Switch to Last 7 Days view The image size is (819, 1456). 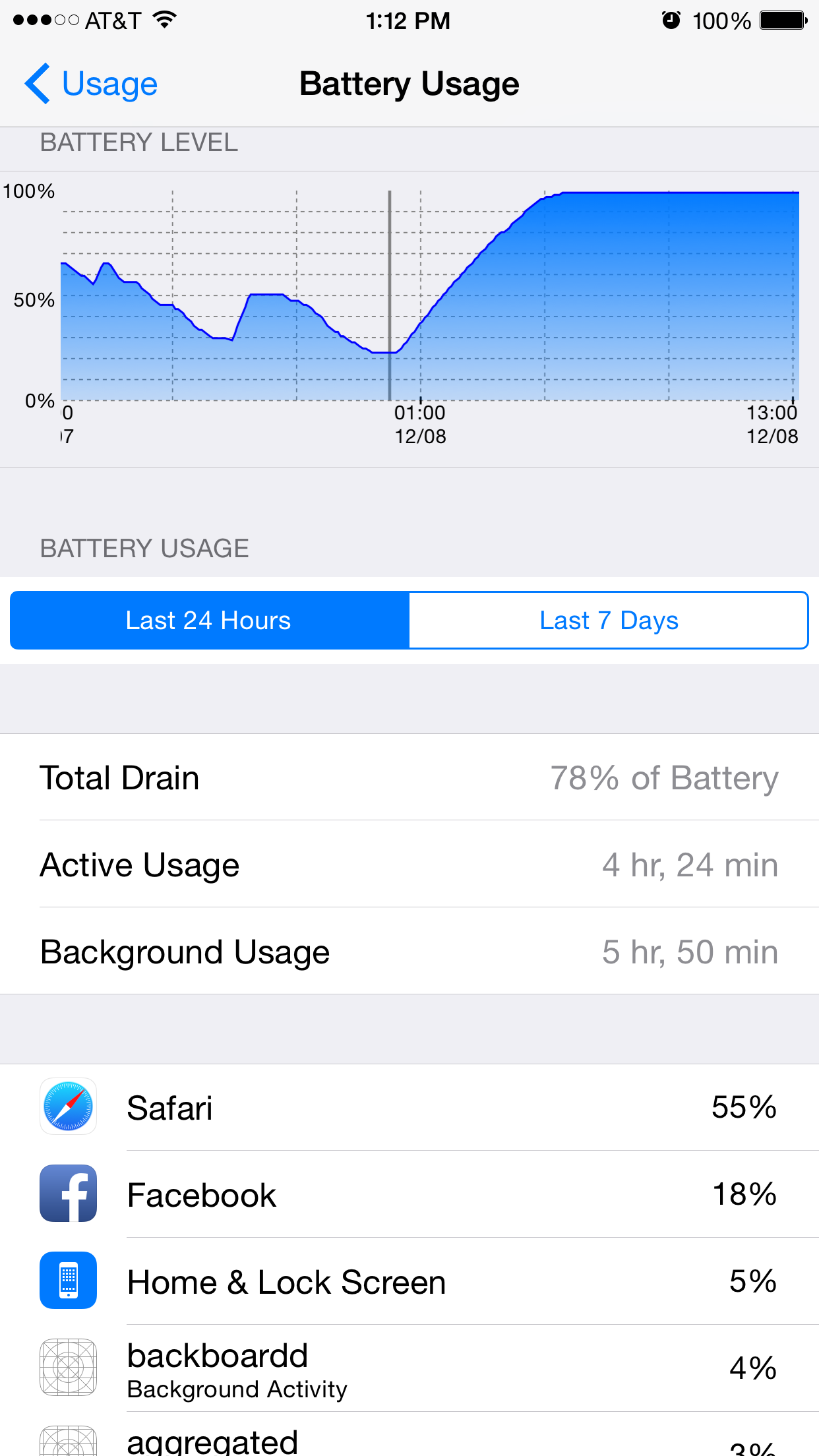[x=609, y=621]
